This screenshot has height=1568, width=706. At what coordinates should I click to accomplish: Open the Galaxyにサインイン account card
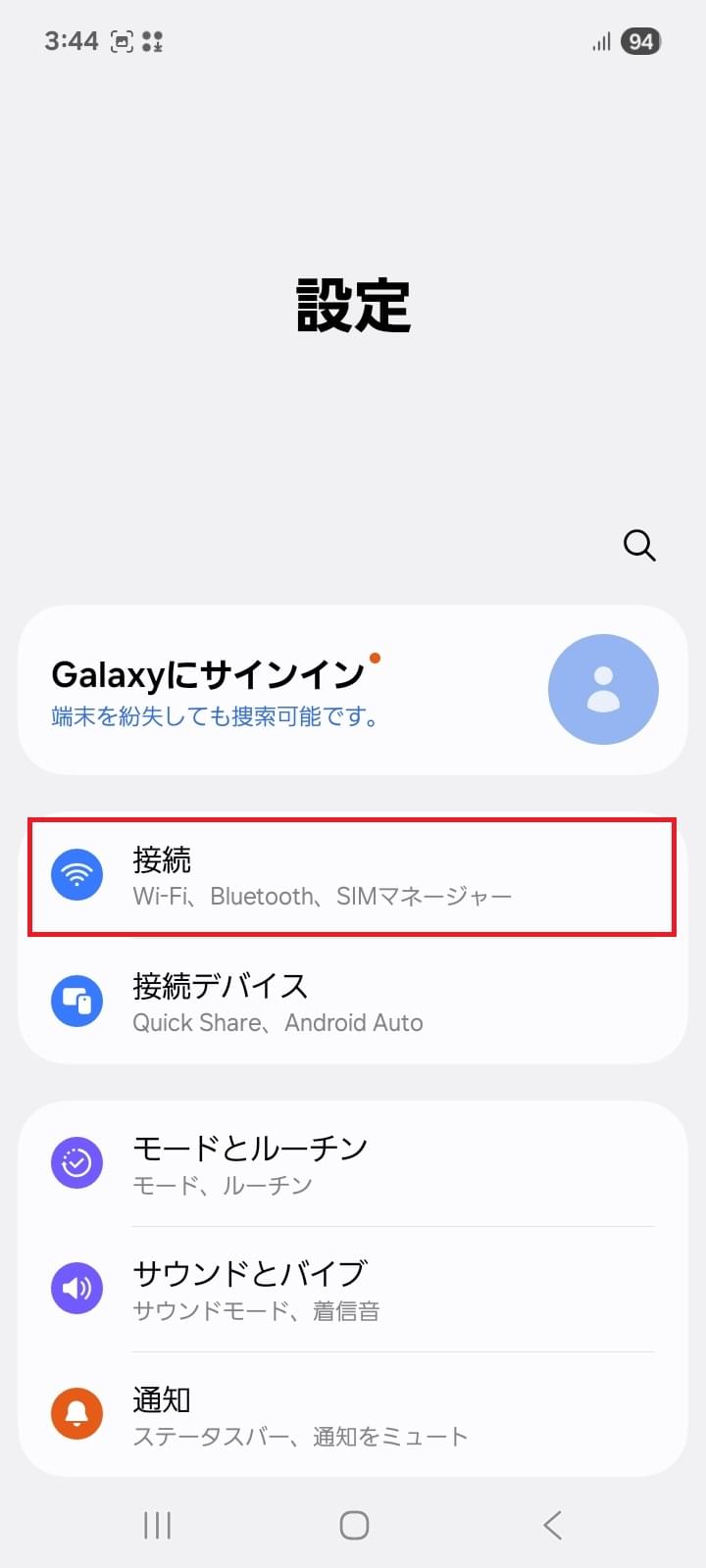pos(353,690)
